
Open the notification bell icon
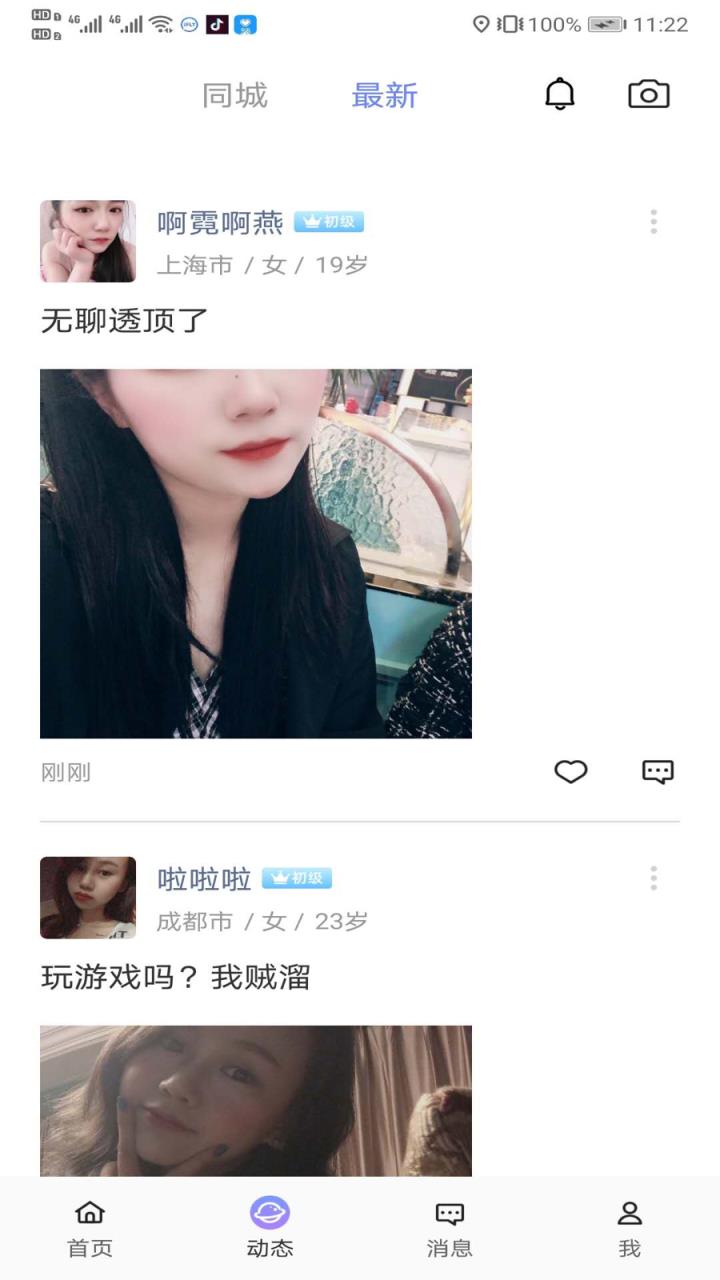pos(558,93)
